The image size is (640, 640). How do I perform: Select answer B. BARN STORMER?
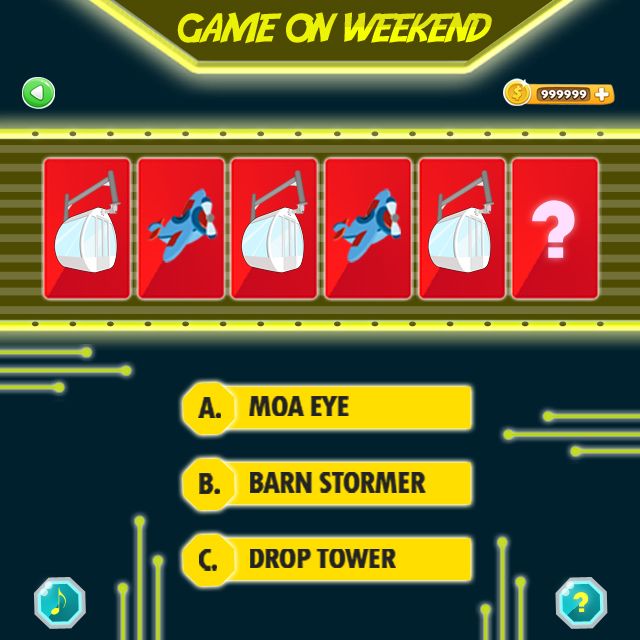(x=327, y=483)
